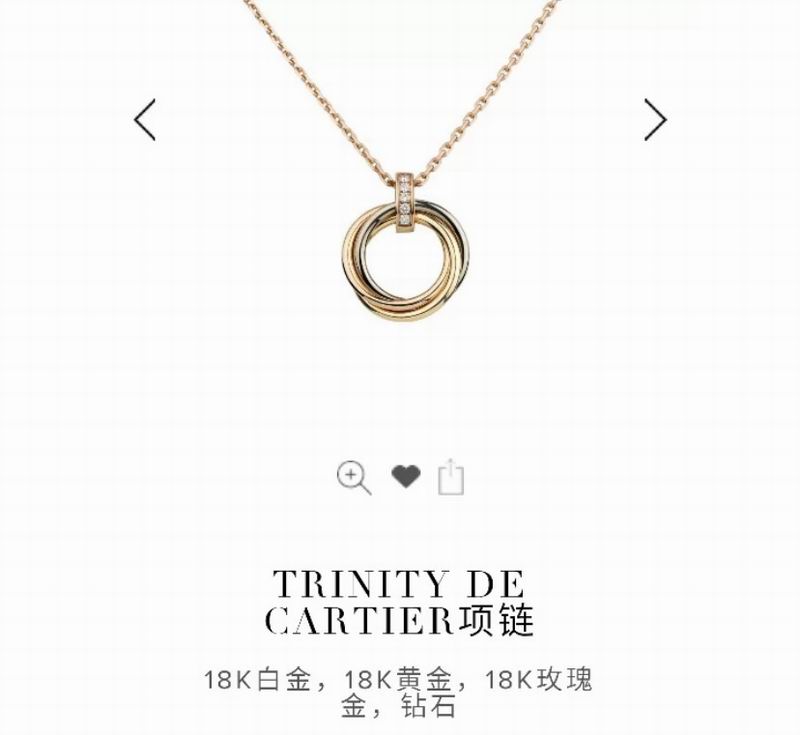The width and height of the screenshot is (800, 735).
Task: Go to the next product image
Action: click(655, 120)
